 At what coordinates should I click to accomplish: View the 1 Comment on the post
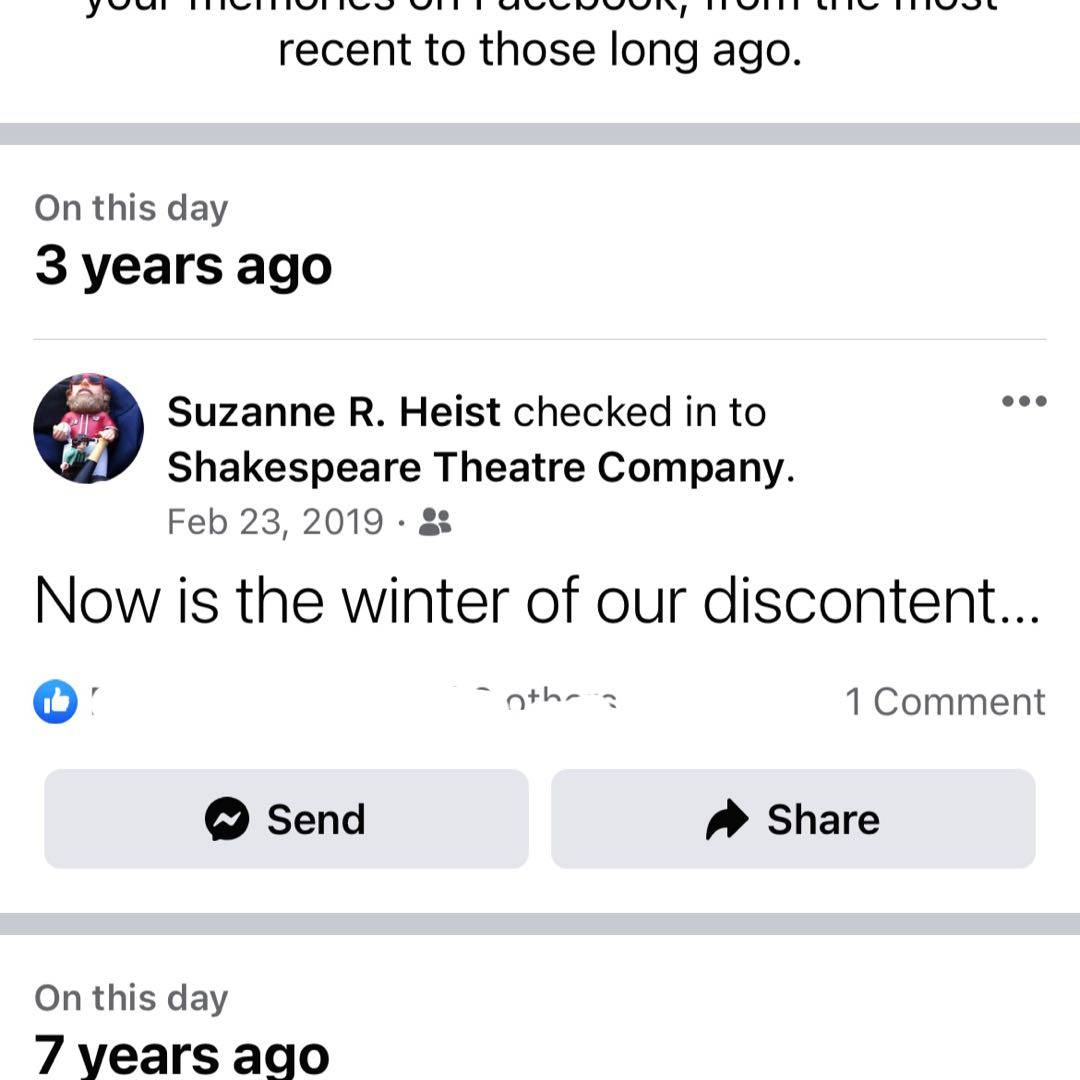[945, 702]
